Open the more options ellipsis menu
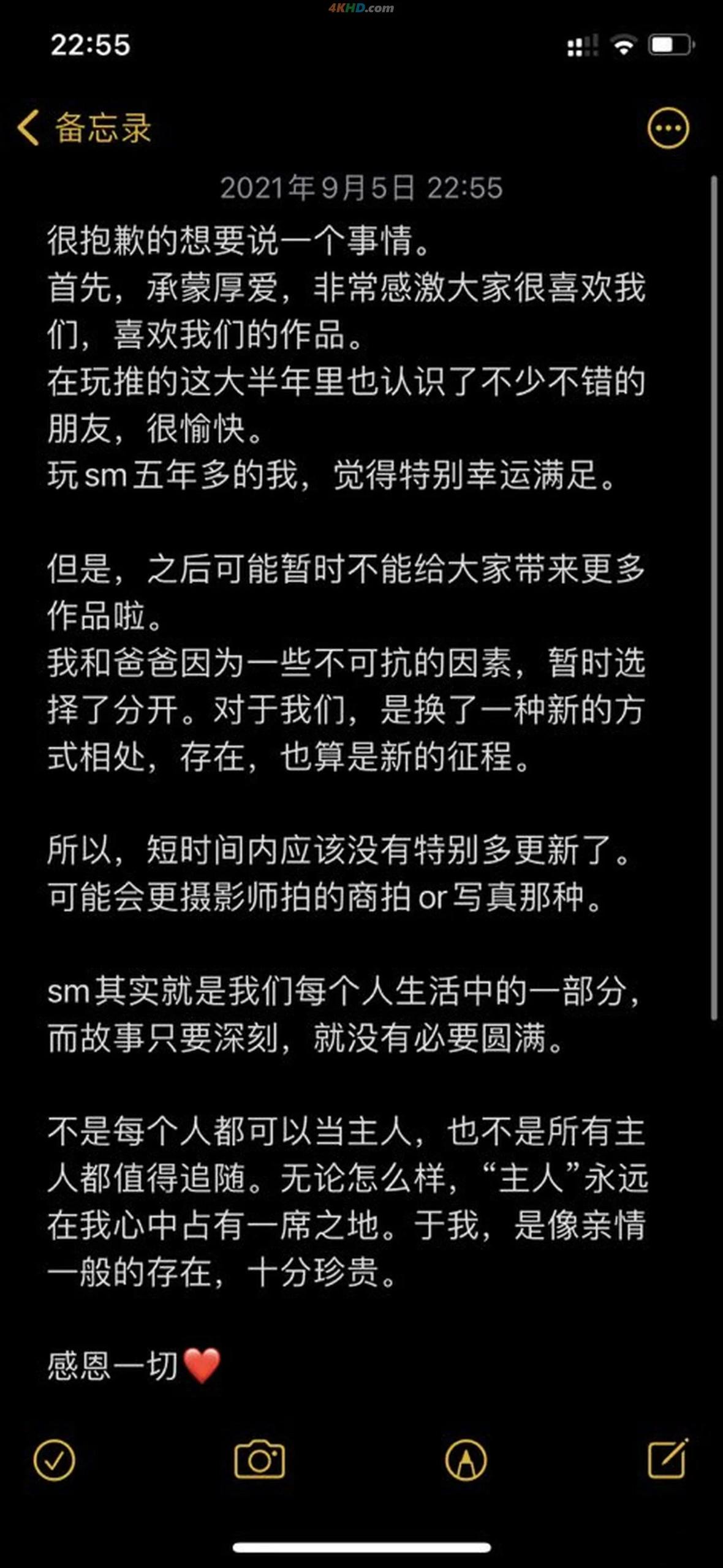 point(668,128)
